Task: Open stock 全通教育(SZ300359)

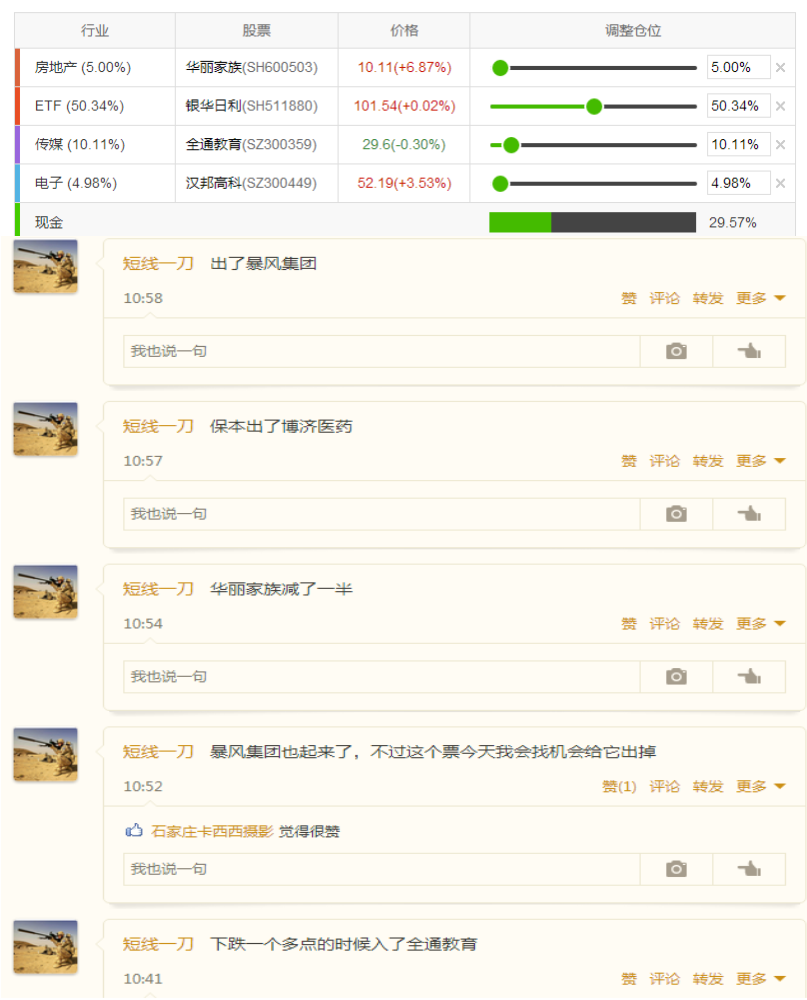Action: tap(251, 145)
